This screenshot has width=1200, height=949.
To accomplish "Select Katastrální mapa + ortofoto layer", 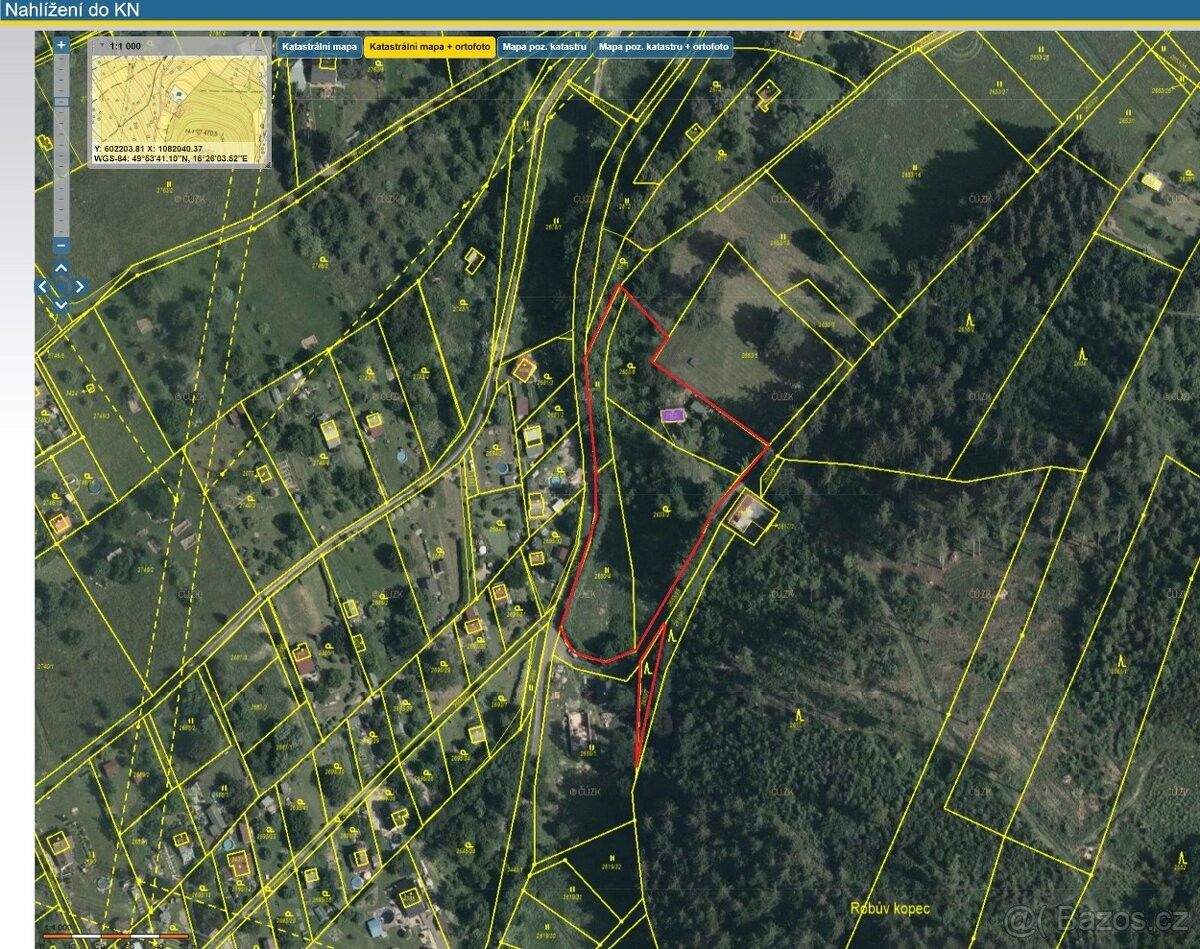I will 429,47.
